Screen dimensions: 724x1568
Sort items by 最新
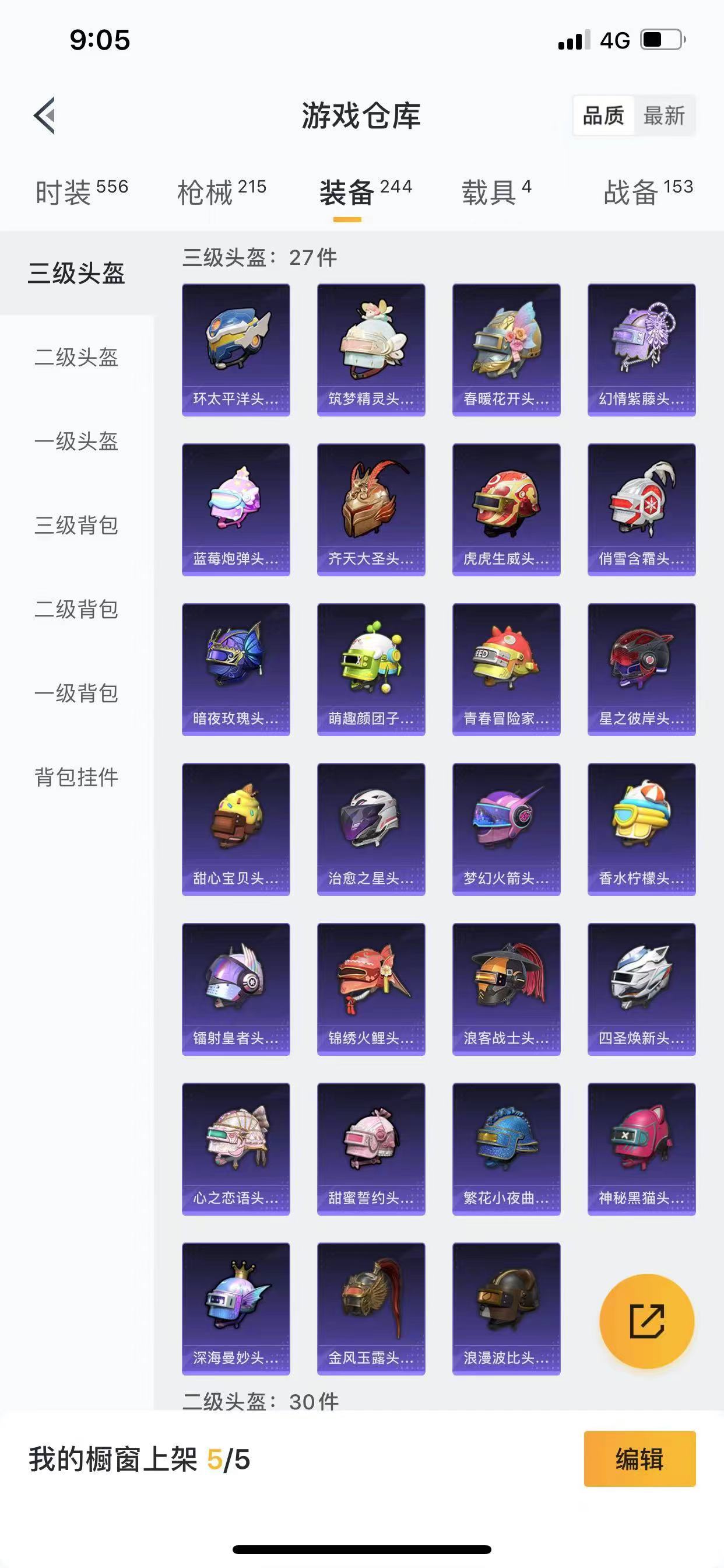point(664,115)
